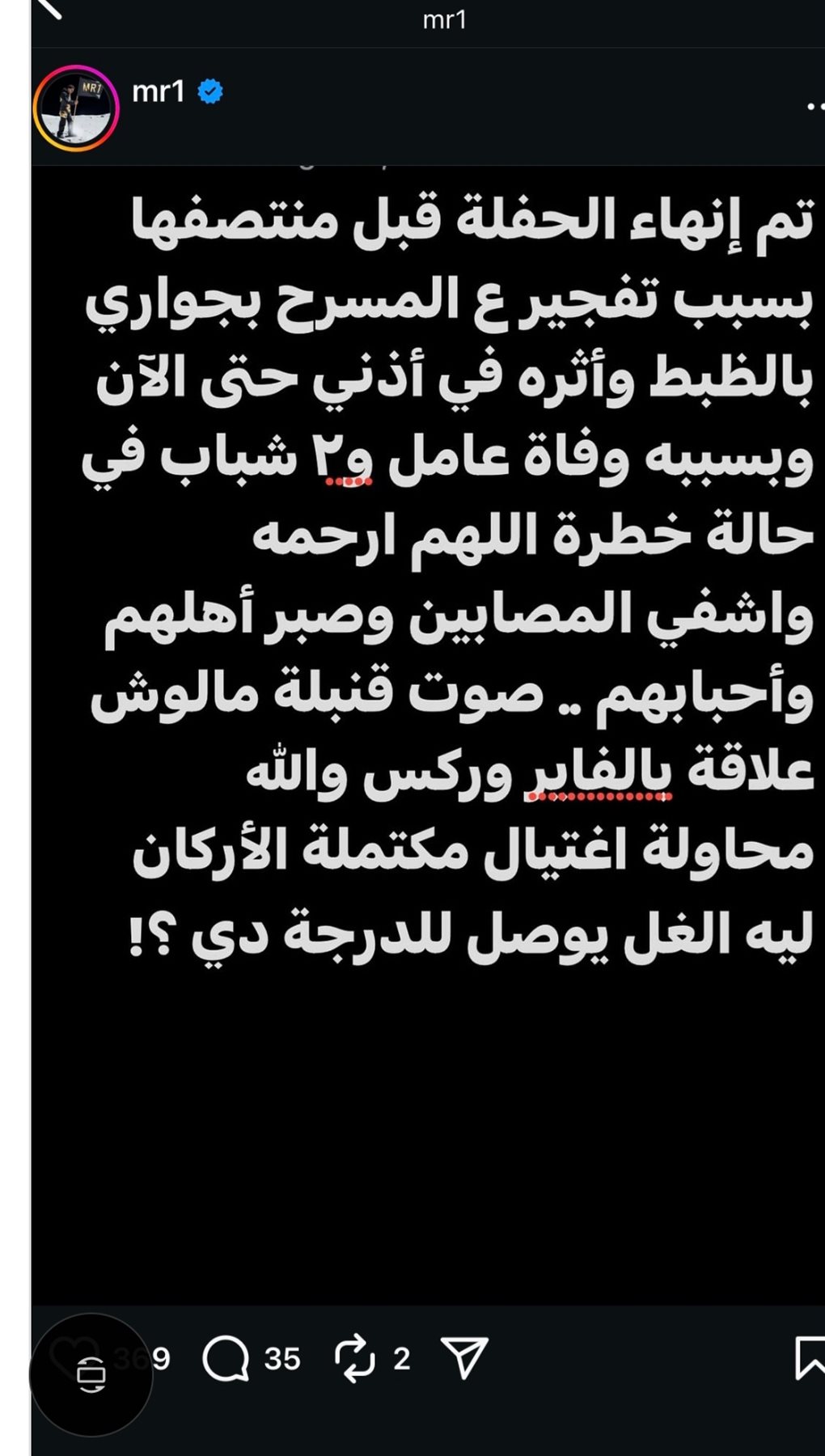Go back using the top-left arrow
Image resolution: width=825 pixels, height=1456 pixels.
[x=50, y=8]
